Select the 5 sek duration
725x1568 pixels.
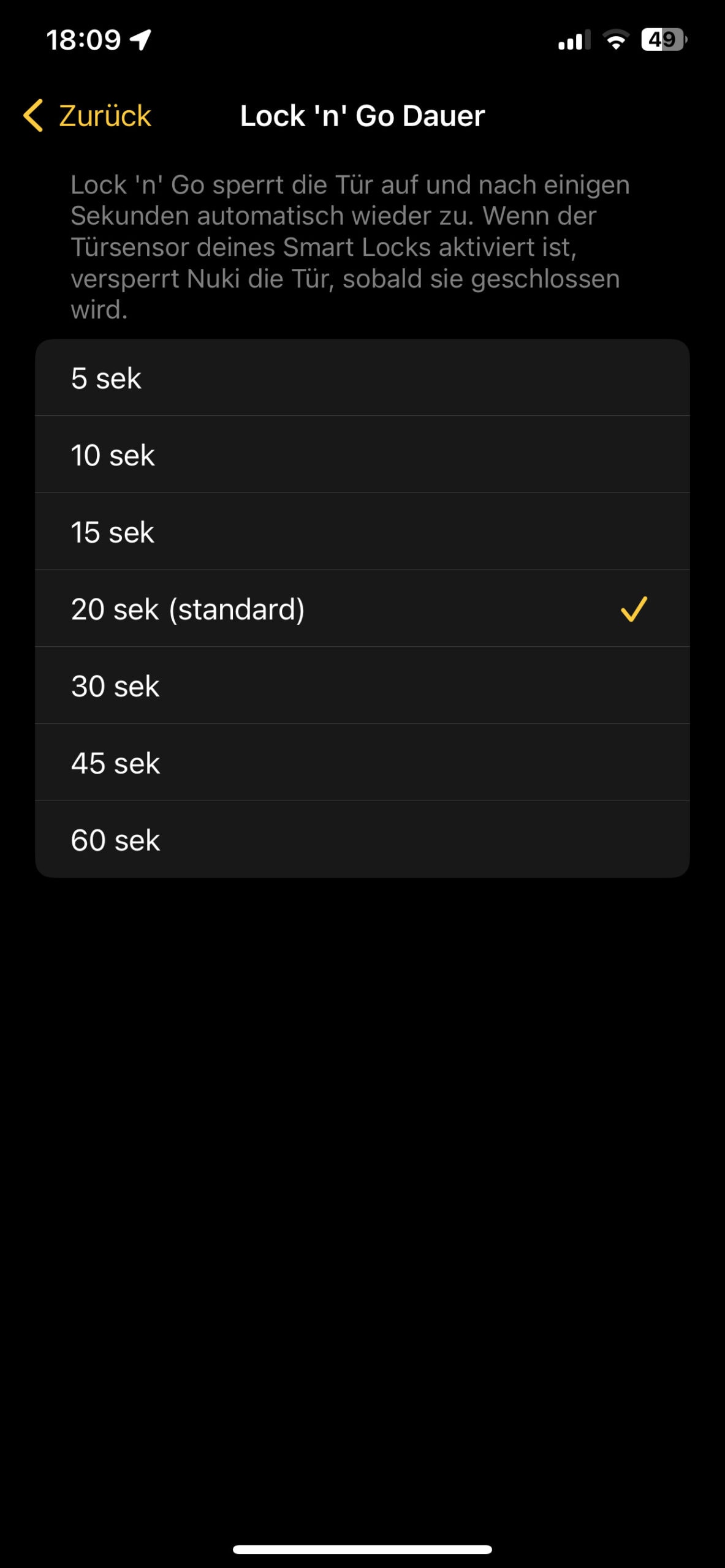pyautogui.click(x=362, y=378)
